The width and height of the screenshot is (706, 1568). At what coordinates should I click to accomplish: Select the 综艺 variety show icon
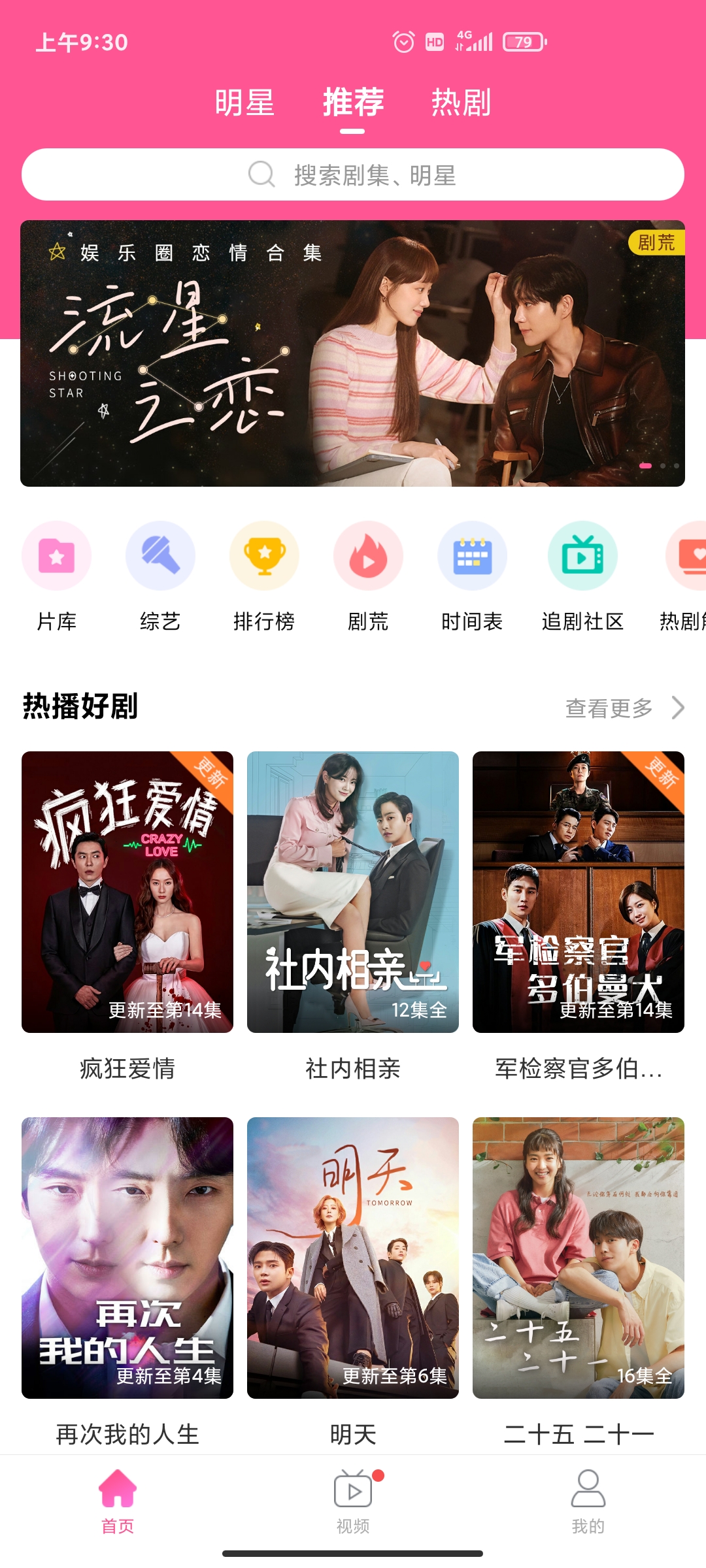click(160, 556)
